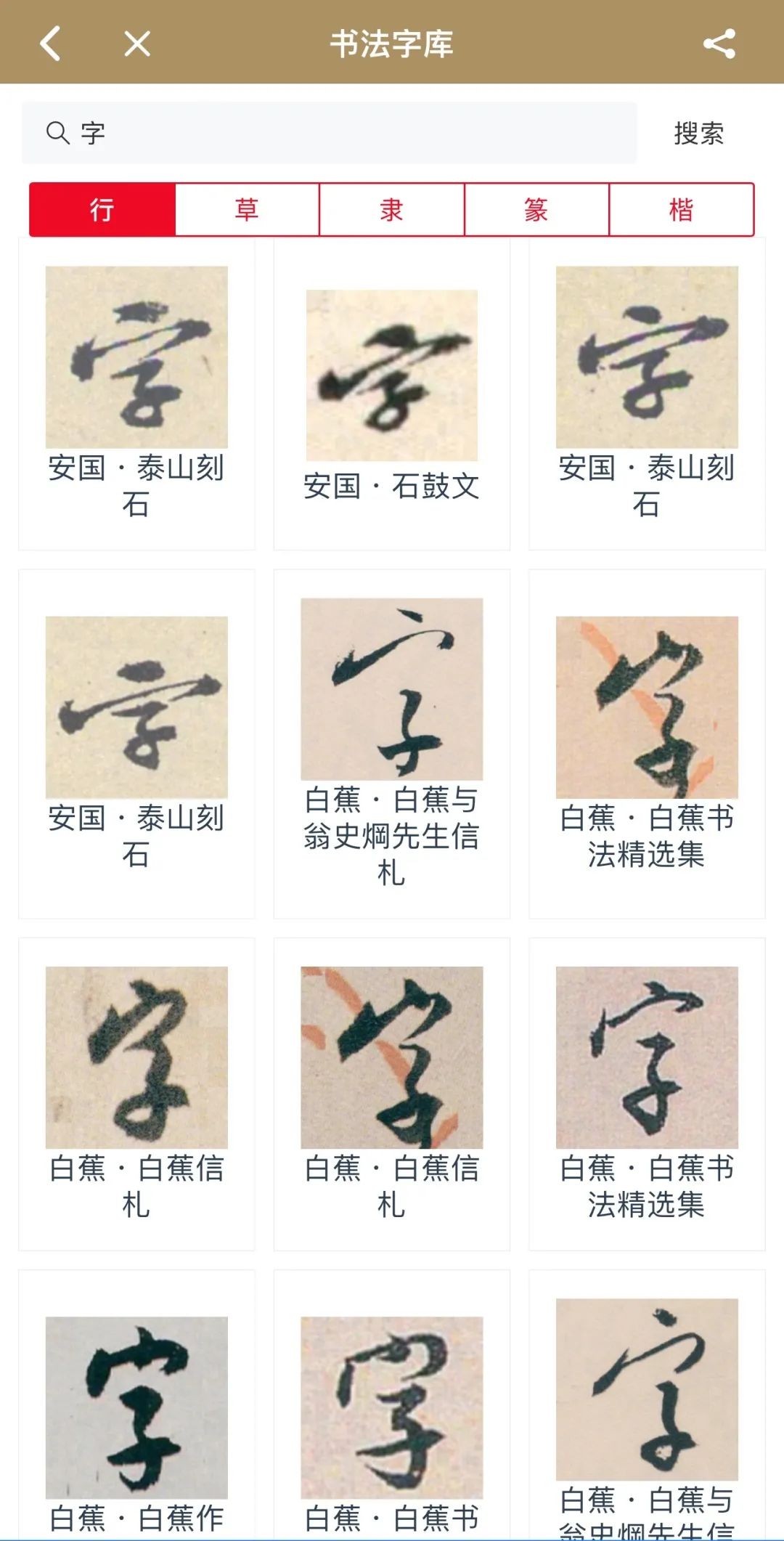
Task: Switch to the 草 script tab
Action: pos(247,210)
